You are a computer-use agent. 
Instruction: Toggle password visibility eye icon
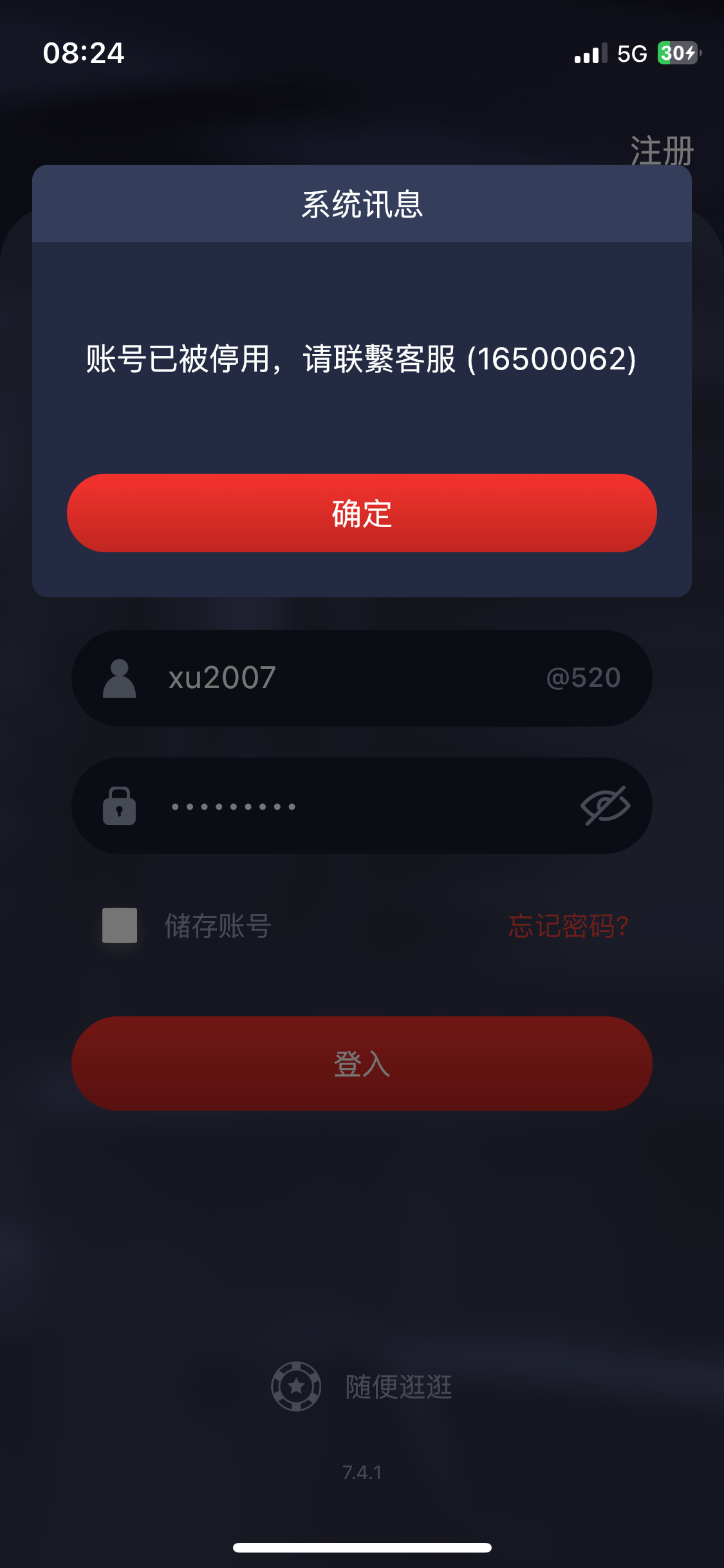605,805
